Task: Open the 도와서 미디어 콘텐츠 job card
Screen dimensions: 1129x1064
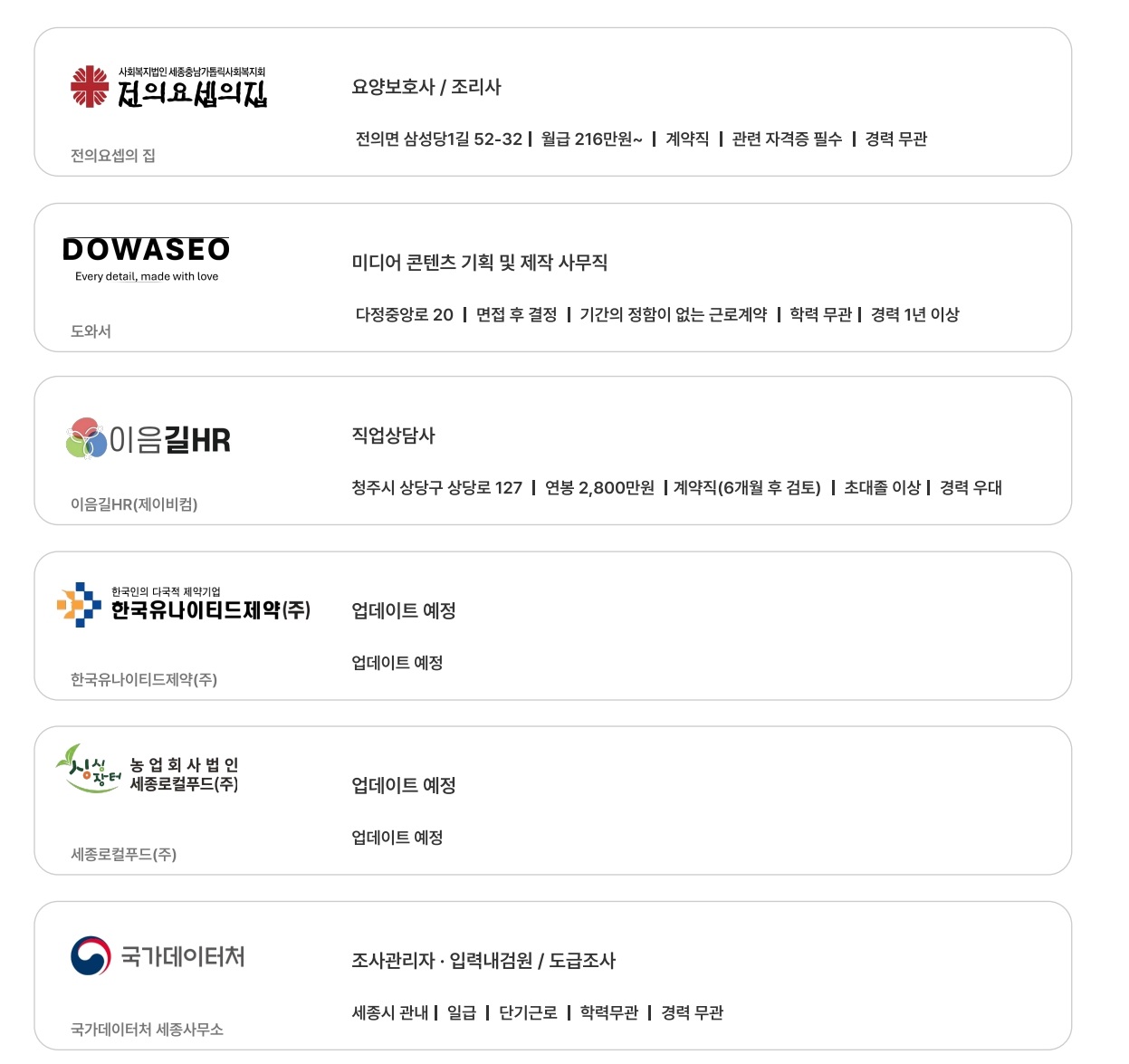Action: [x=553, y=277]
